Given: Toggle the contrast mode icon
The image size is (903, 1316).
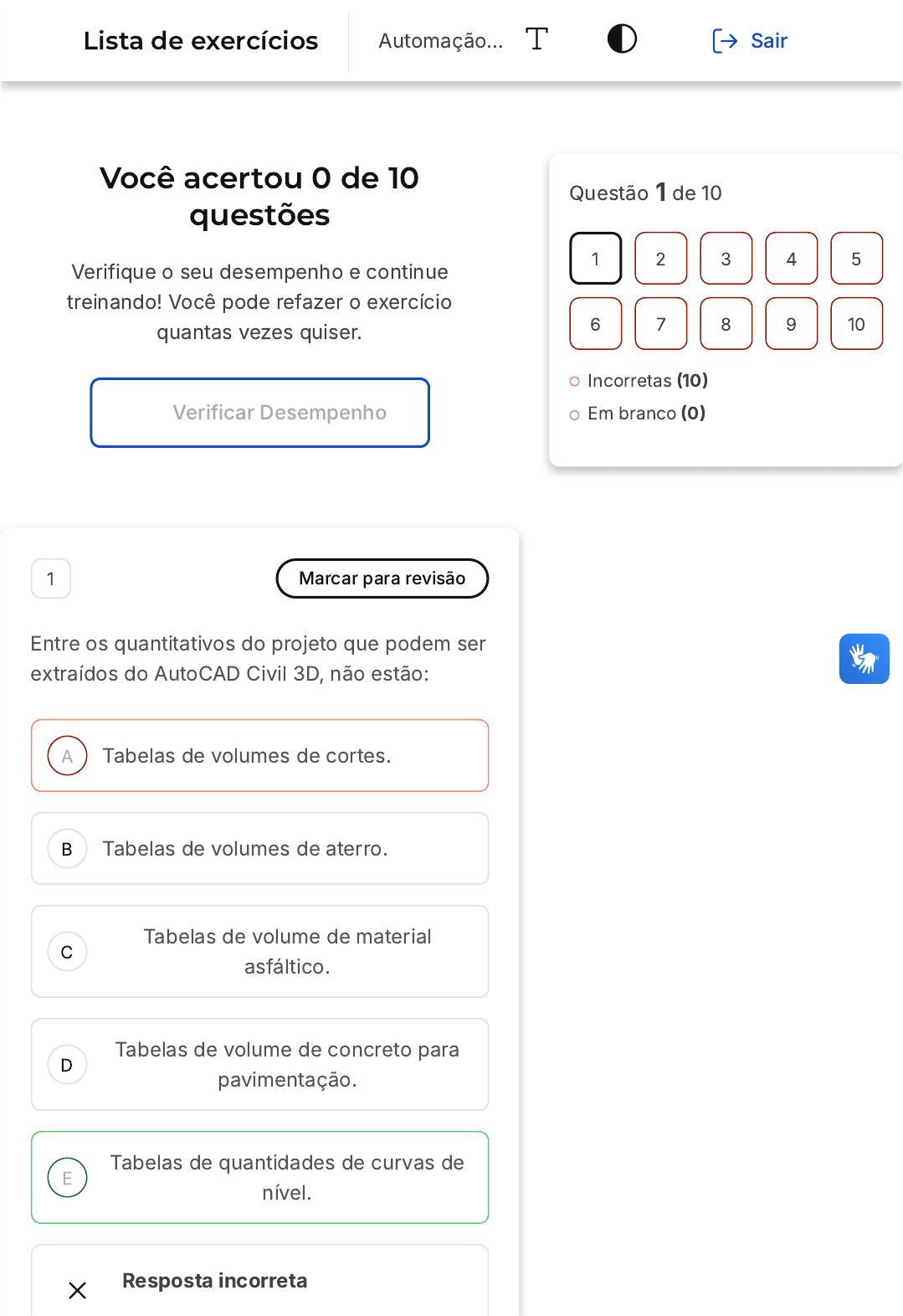Looking at the screenshot, I should point(622,39).
